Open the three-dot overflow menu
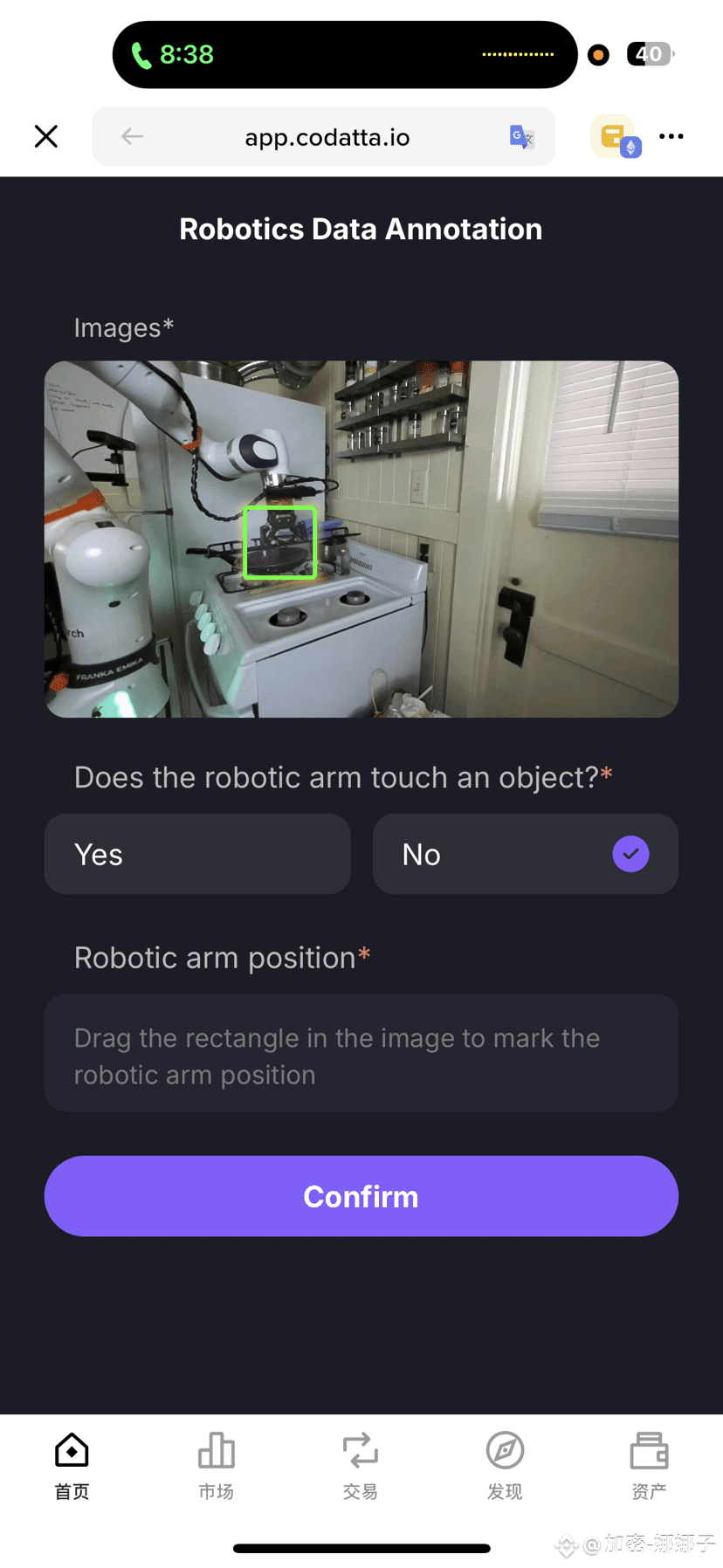 (671, 136)
